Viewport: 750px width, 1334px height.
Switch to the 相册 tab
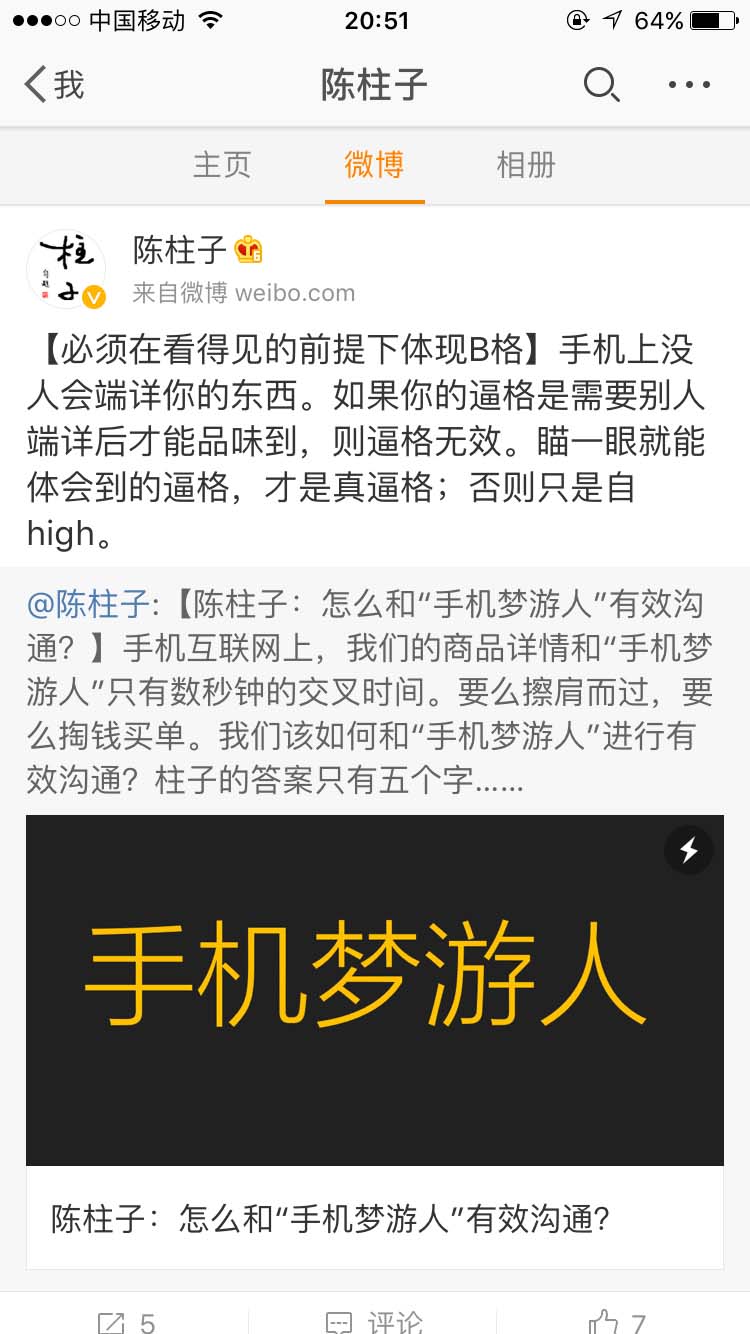(x=525, y=166)
